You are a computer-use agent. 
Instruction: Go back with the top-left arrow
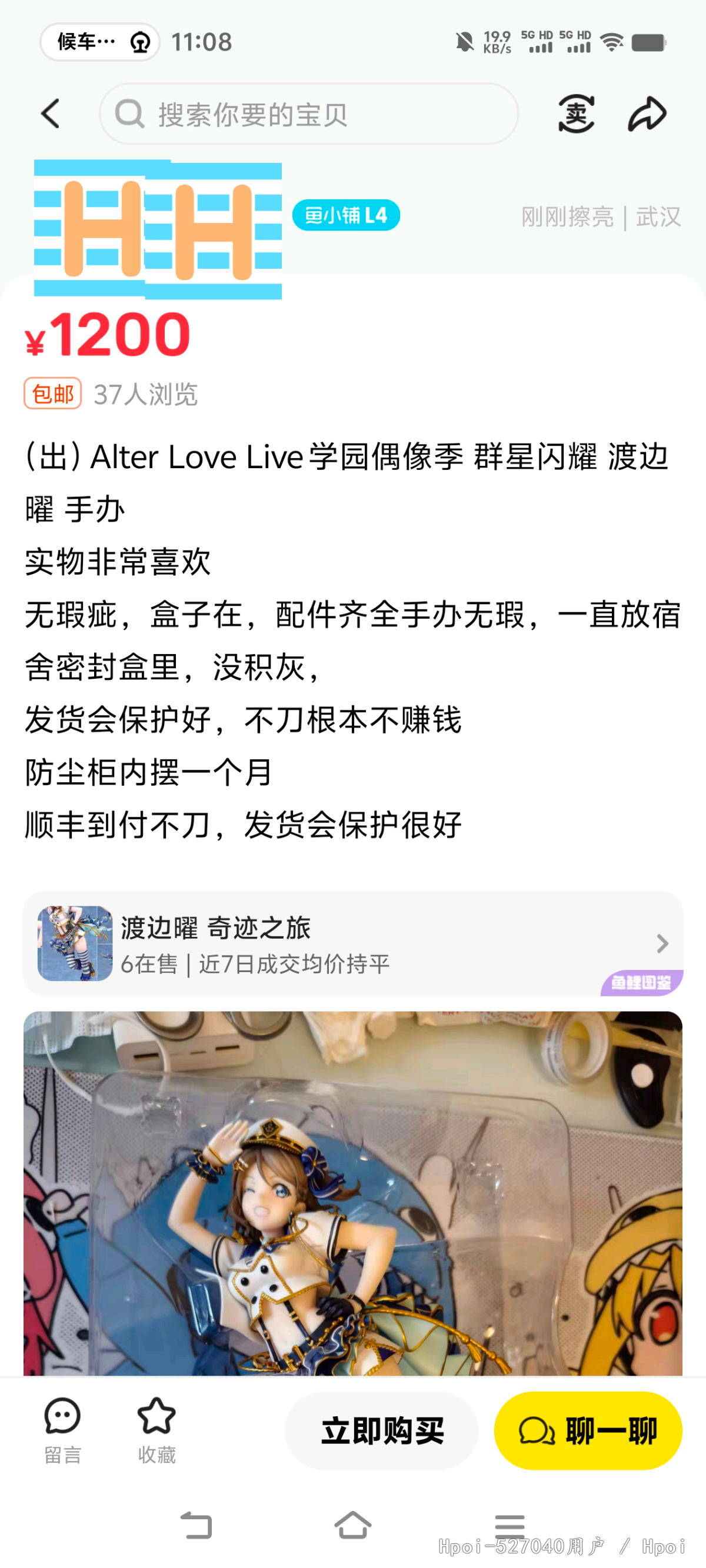51,114
